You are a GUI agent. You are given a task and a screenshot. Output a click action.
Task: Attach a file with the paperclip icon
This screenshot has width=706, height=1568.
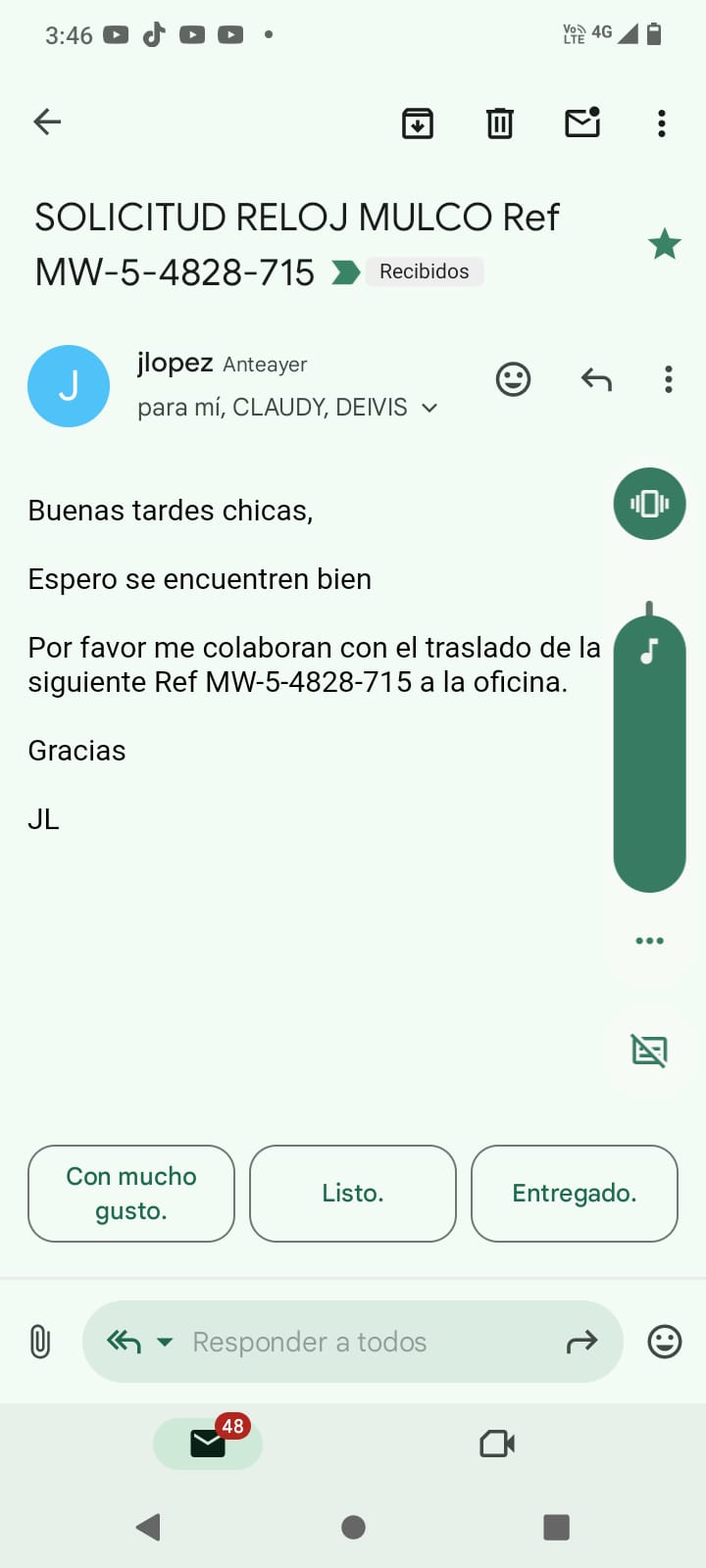(40, 1342)
